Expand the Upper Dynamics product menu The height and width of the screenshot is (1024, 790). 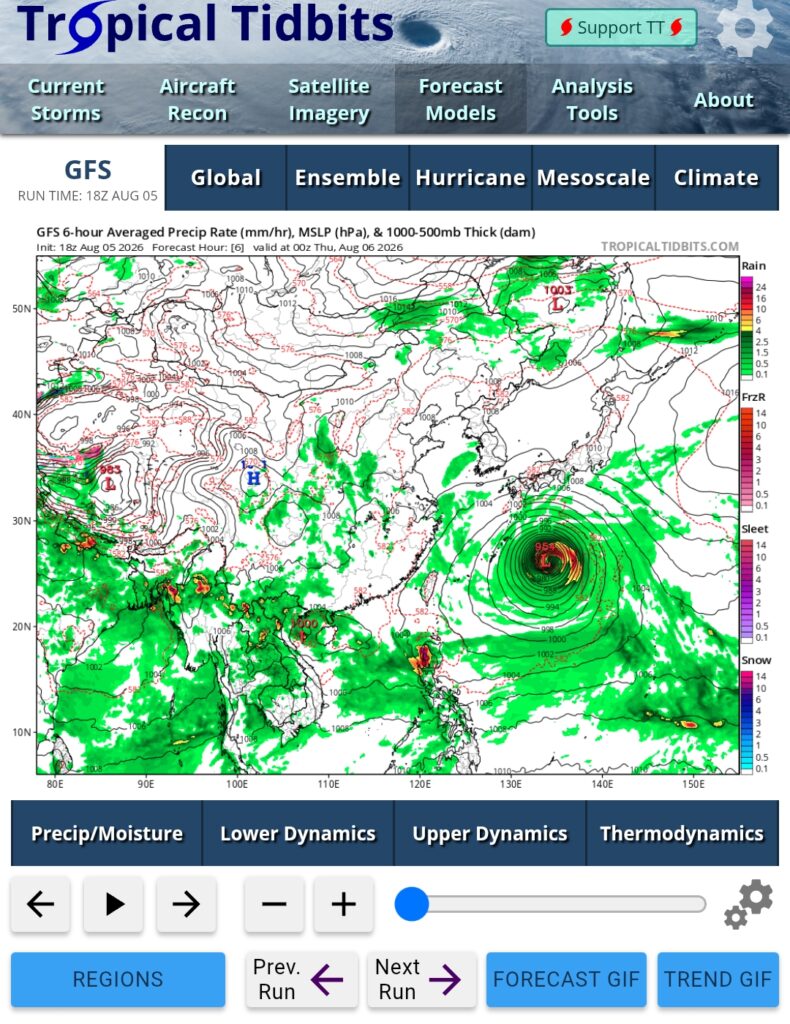click(490, 833)
